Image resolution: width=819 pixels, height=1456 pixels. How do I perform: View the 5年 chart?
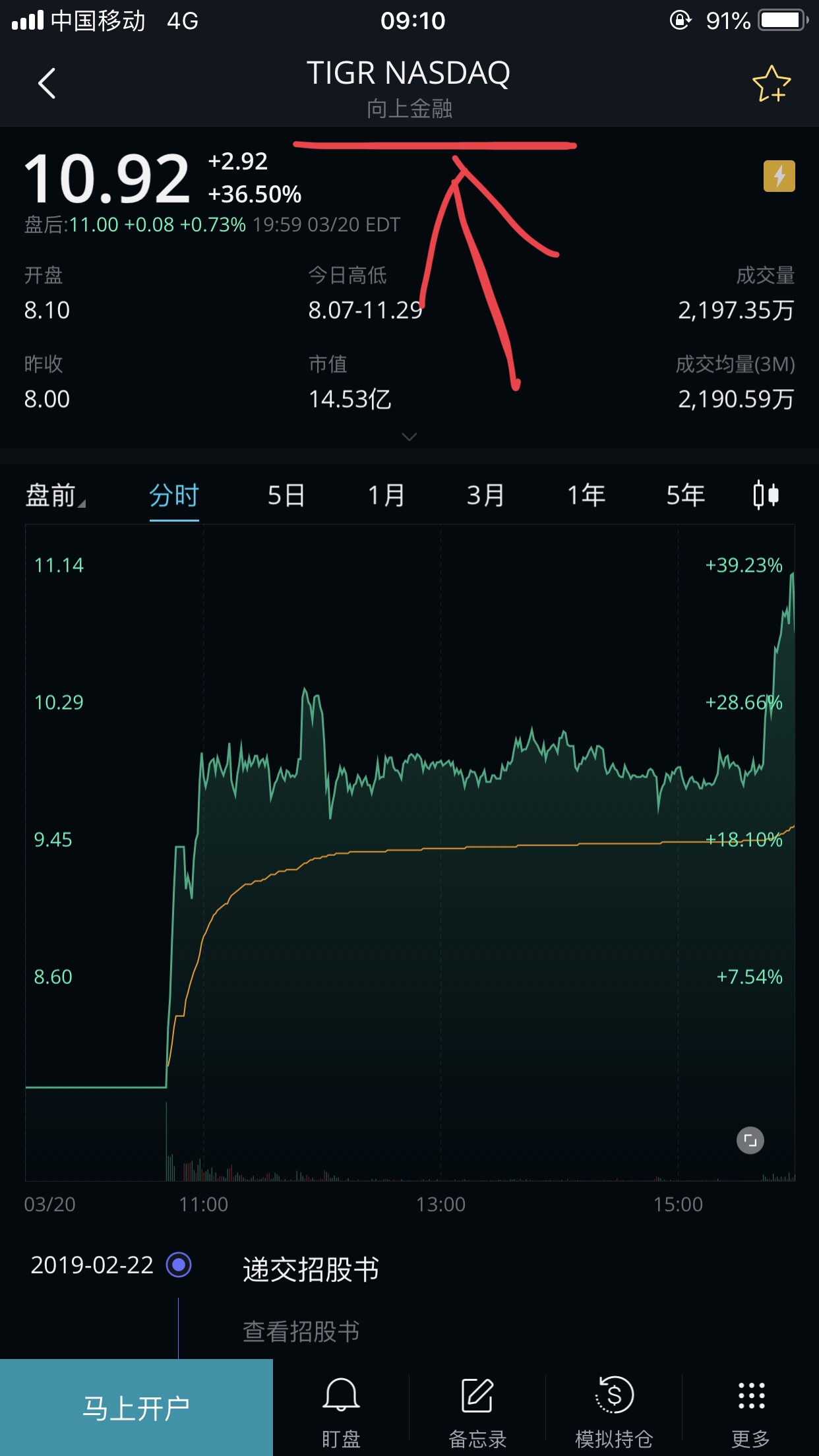[x=686, y=495]
